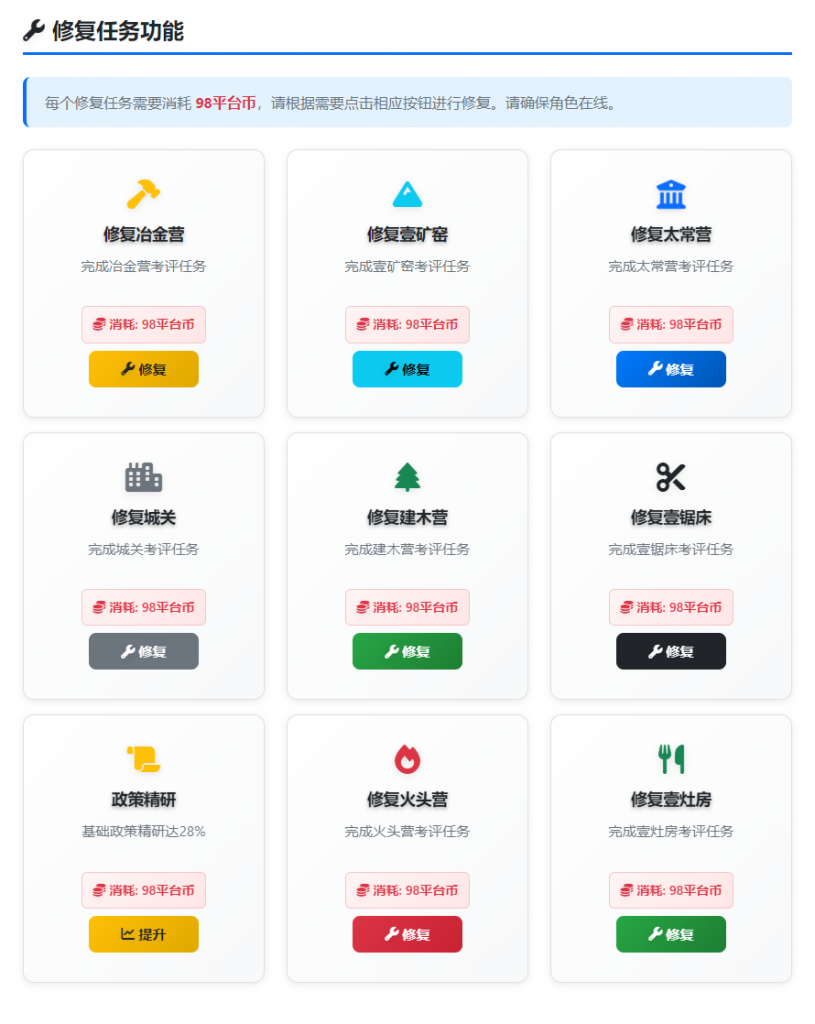The height and width of the screenshot is (1024, 815).
Task: Click the scissors icon on 修复壹锯床 card
Action: (x=670, y=476)
